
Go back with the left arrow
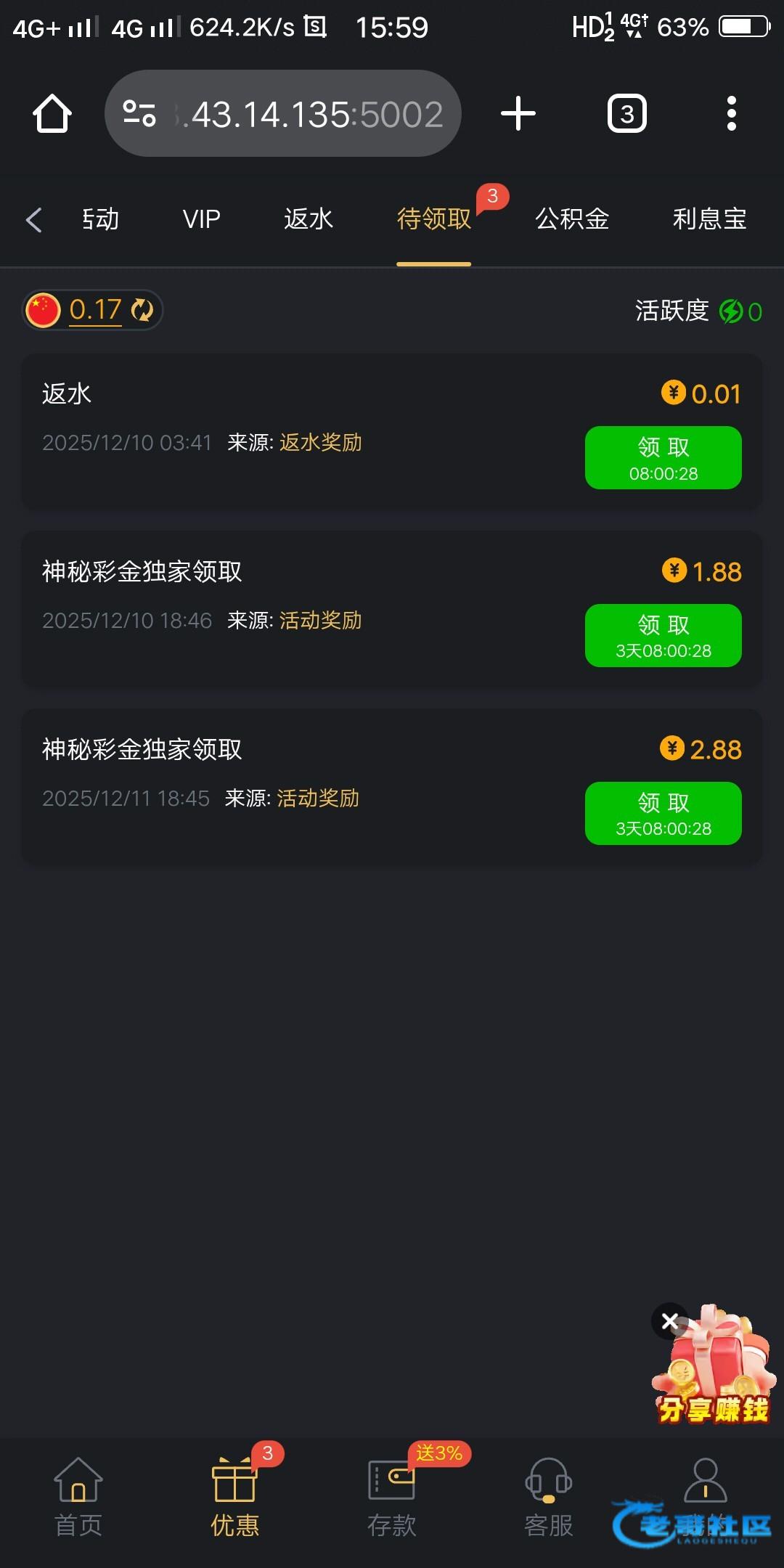[34, 219]
